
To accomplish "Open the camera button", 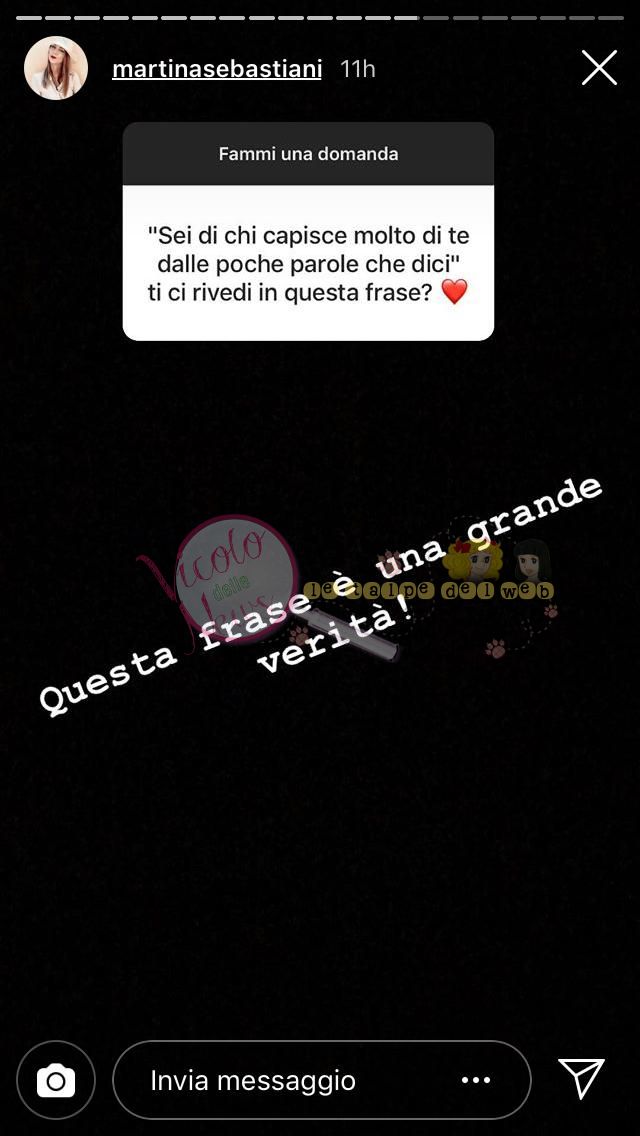I will [x=56, y=1080].
